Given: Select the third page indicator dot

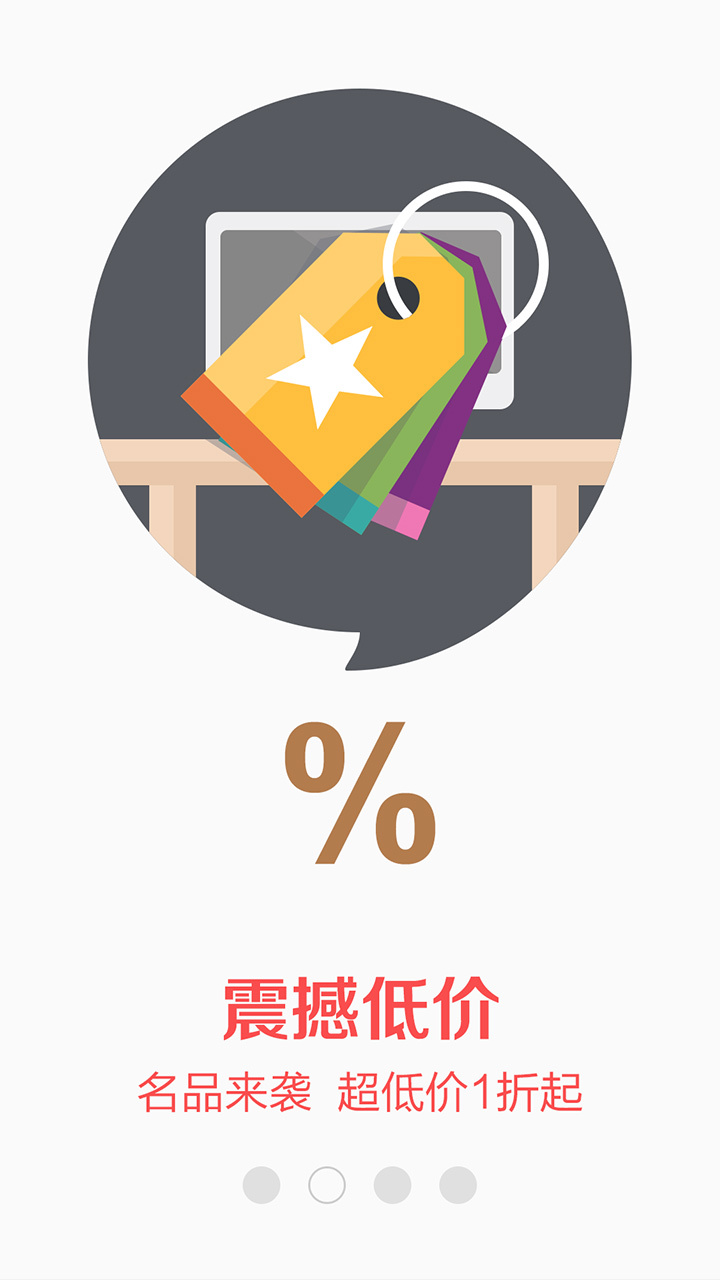Looking at the screenshot, I should (392, 1185).
